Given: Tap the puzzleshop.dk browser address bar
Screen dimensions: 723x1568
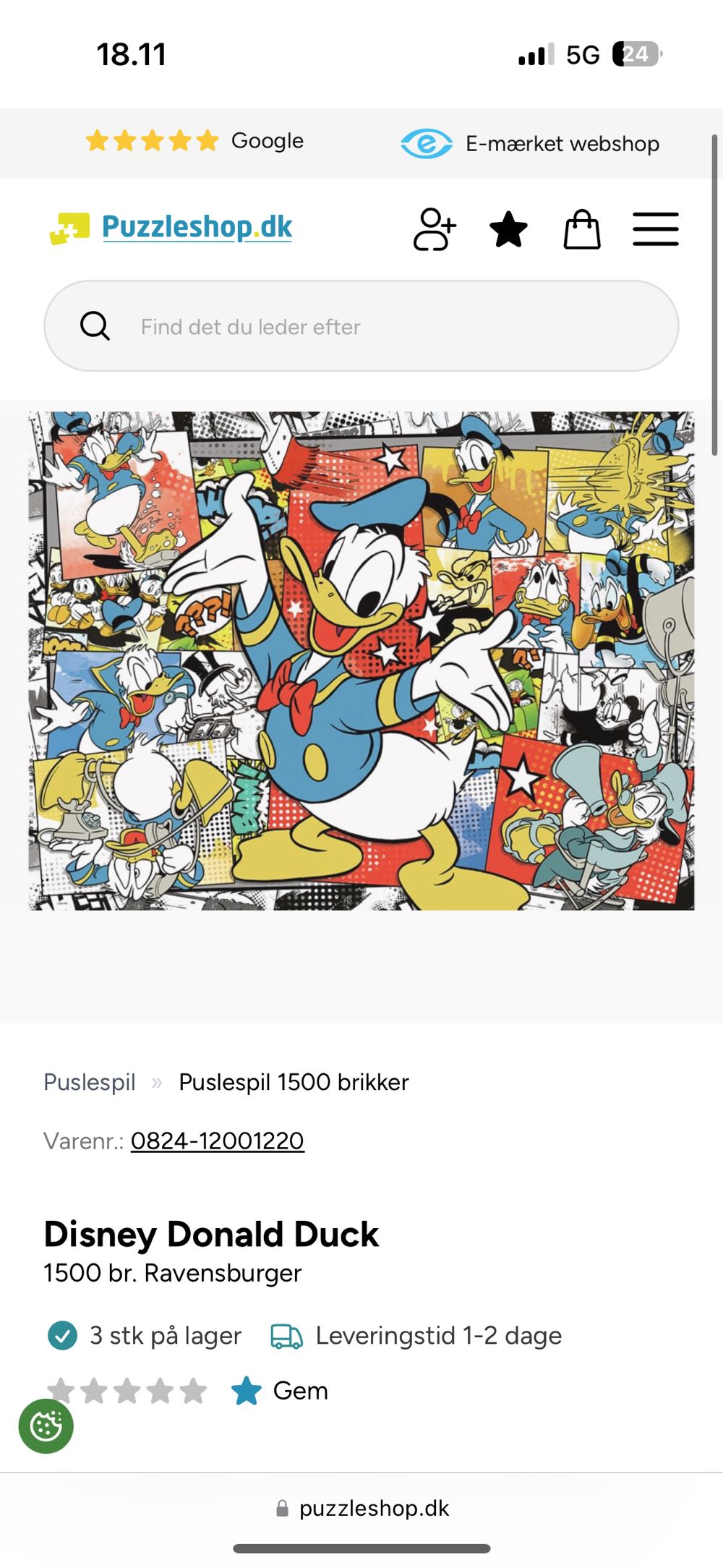Looking at the screenshot, I should coord(363,1508).
